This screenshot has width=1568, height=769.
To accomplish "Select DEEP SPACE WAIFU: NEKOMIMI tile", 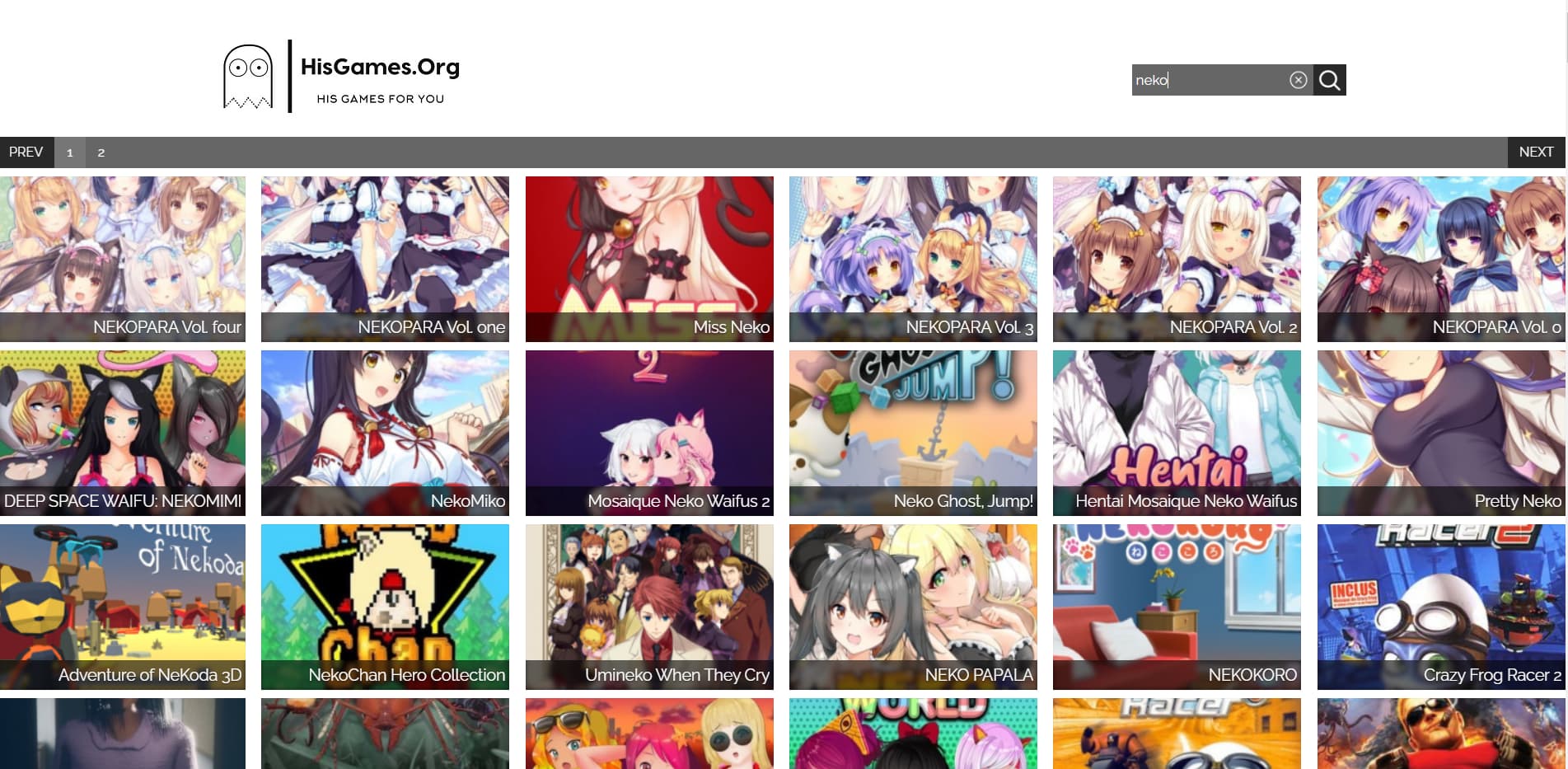I will pos(123,433).
